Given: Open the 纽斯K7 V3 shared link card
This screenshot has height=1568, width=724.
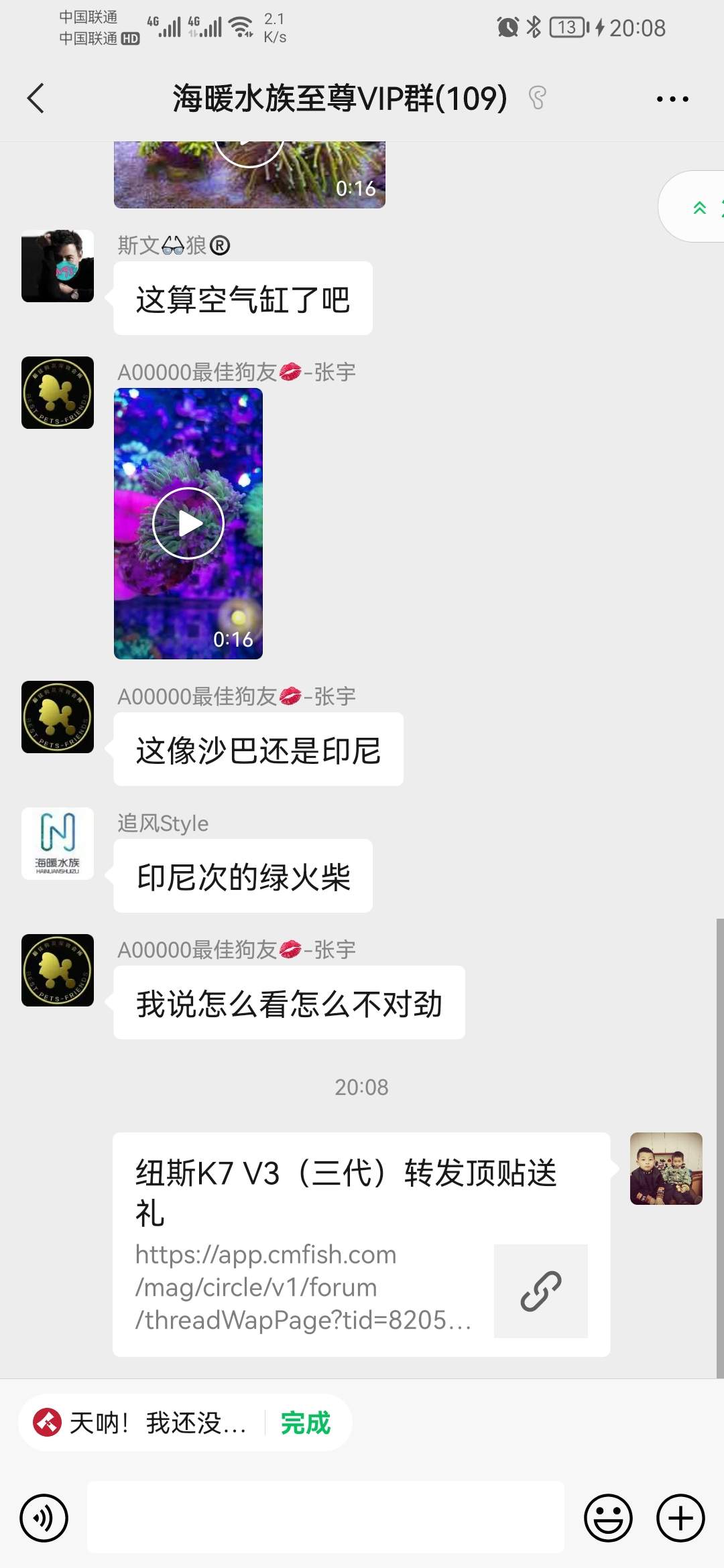Looking at the screenshot, I should [x=361, y=1244].
